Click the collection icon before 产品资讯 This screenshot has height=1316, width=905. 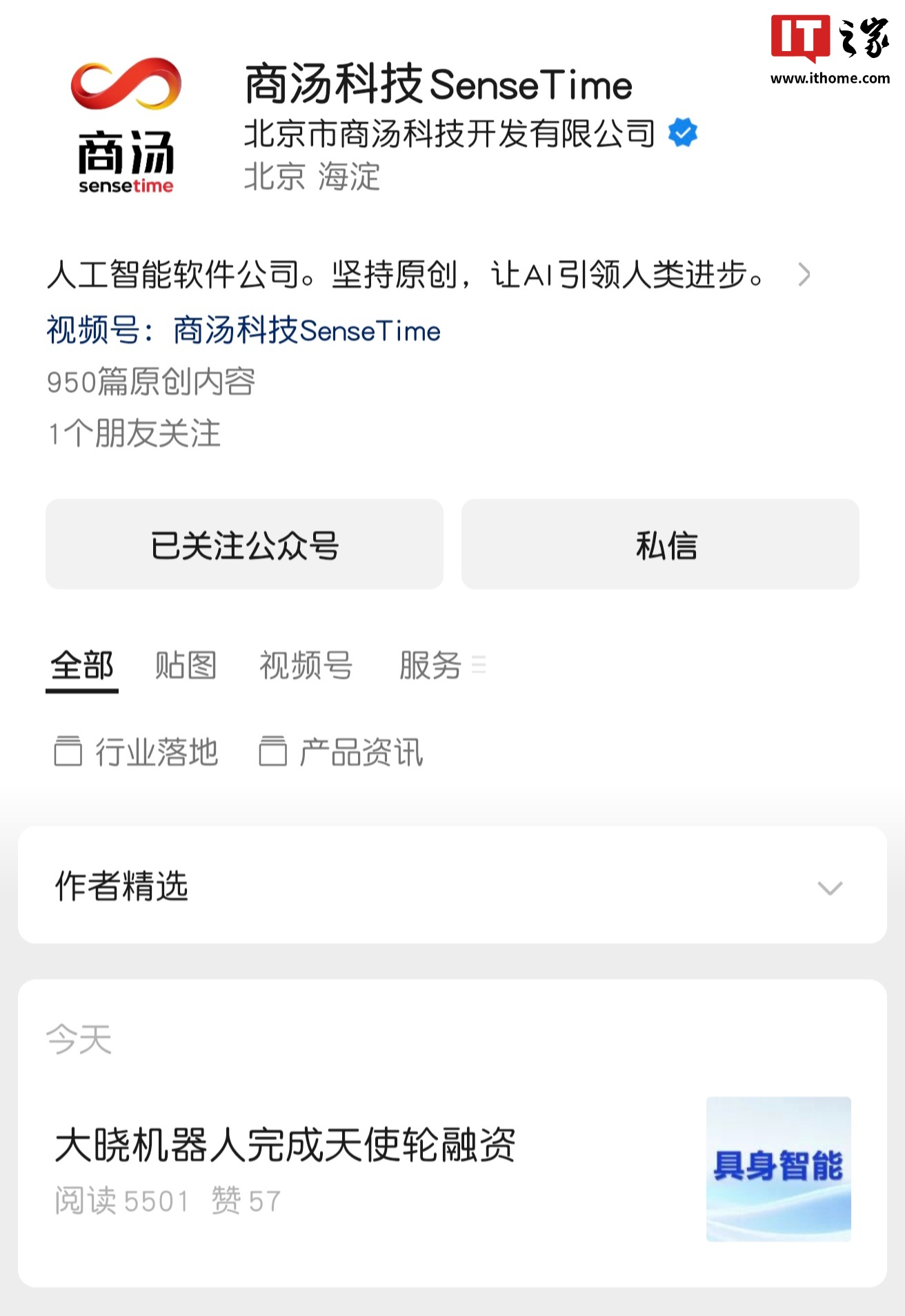[273, 752]
